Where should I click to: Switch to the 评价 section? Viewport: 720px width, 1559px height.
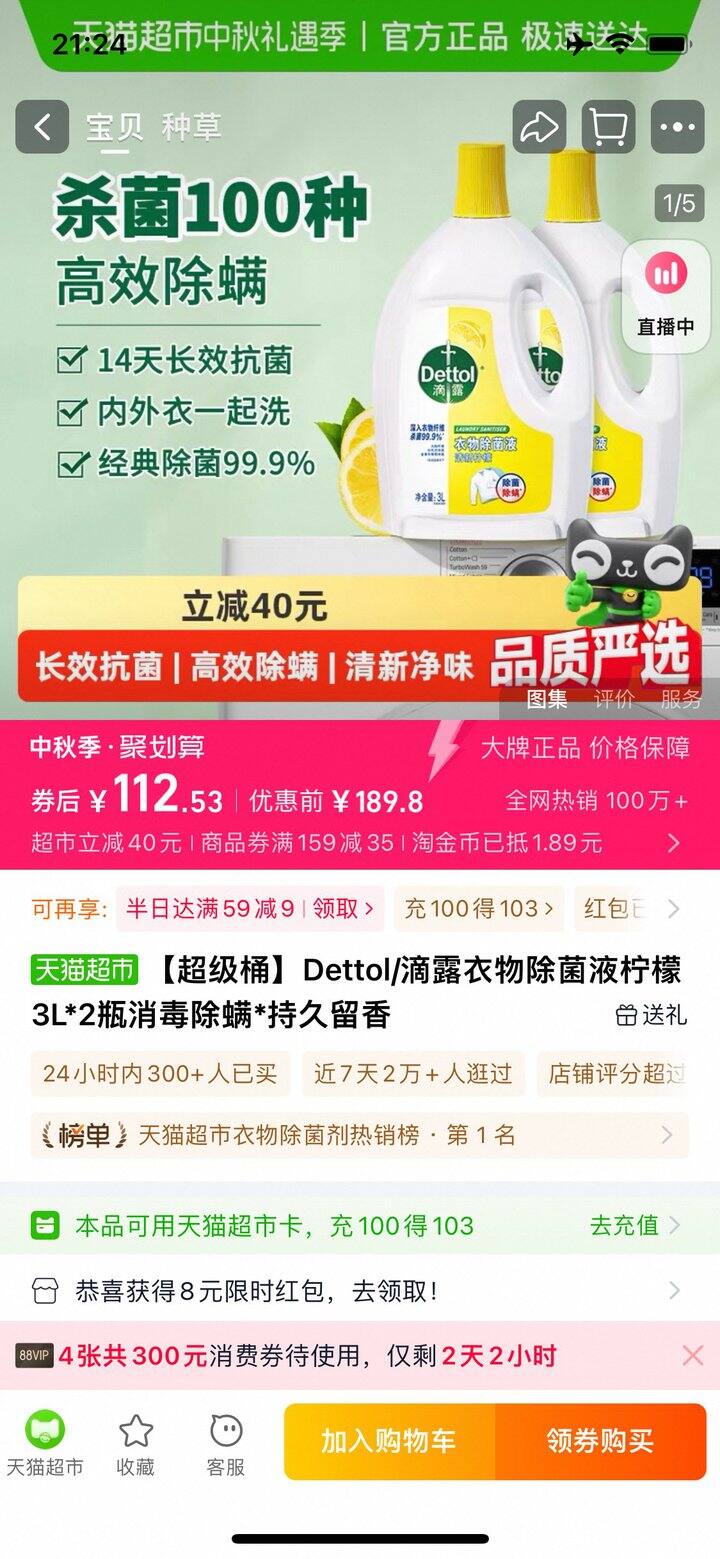pos(613,700)
